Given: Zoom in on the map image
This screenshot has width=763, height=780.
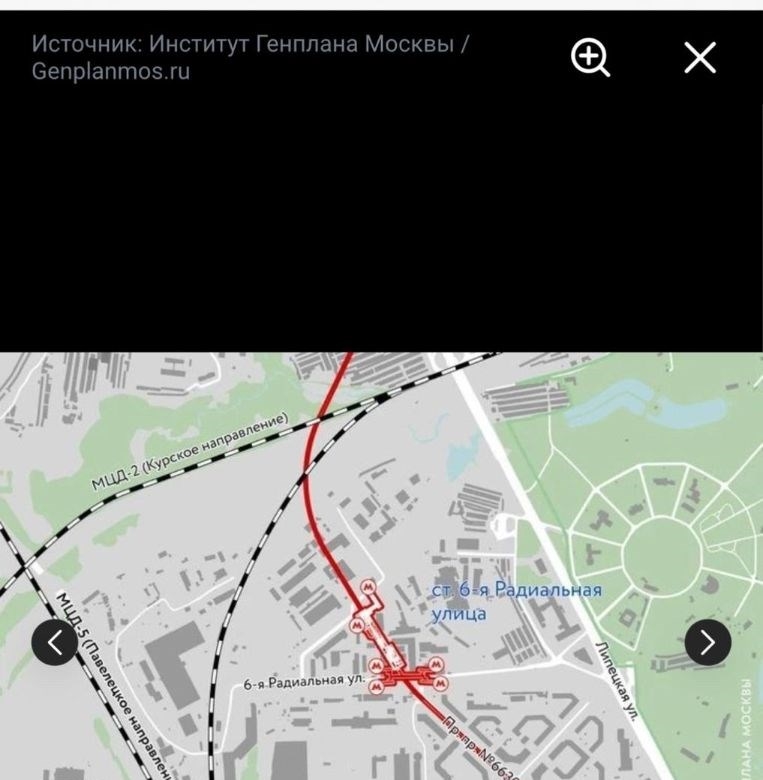Looking at the screenshot, I should click(x=590, y=58).
